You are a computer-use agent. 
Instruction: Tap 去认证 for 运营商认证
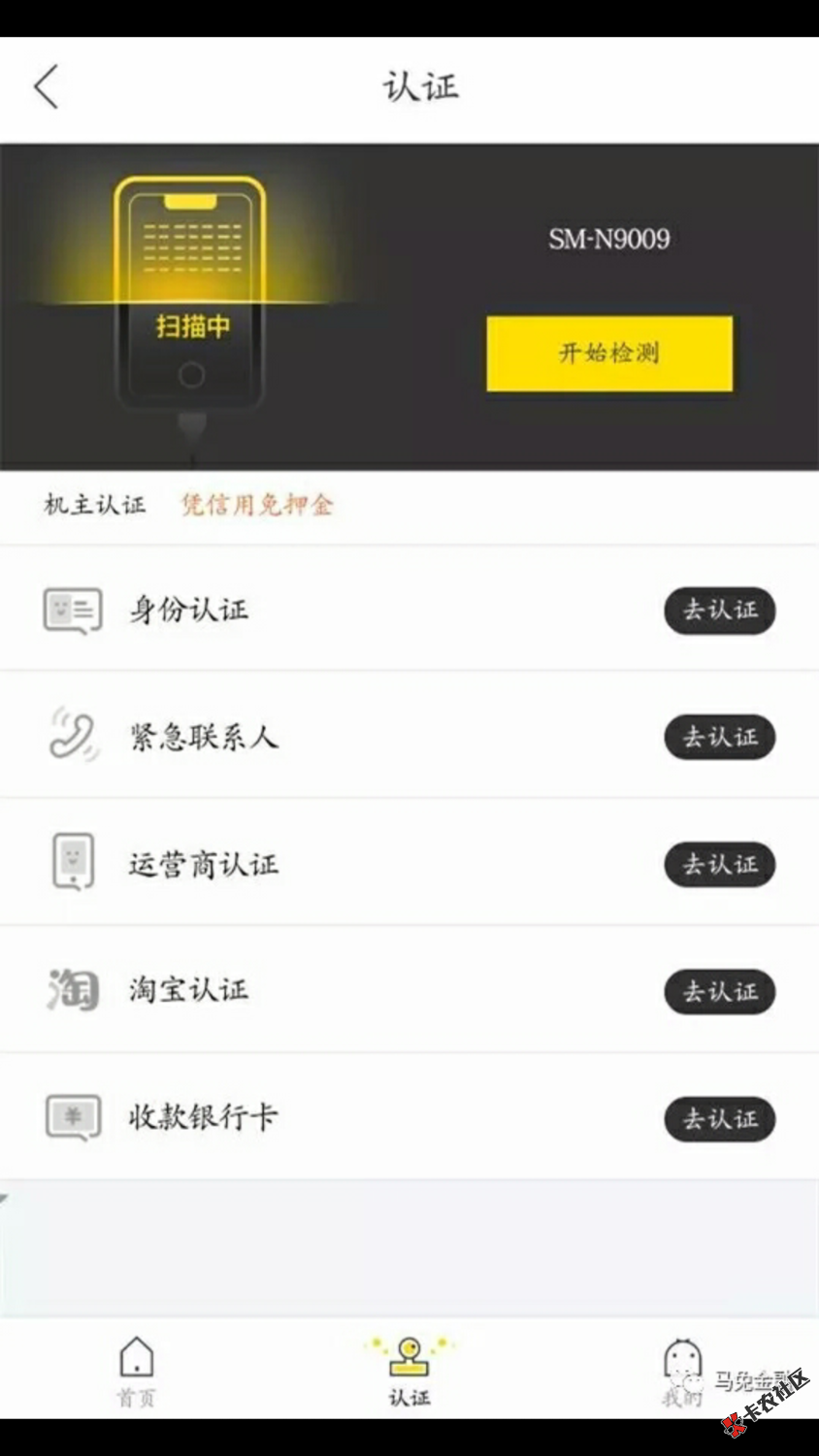pos(719,865)
